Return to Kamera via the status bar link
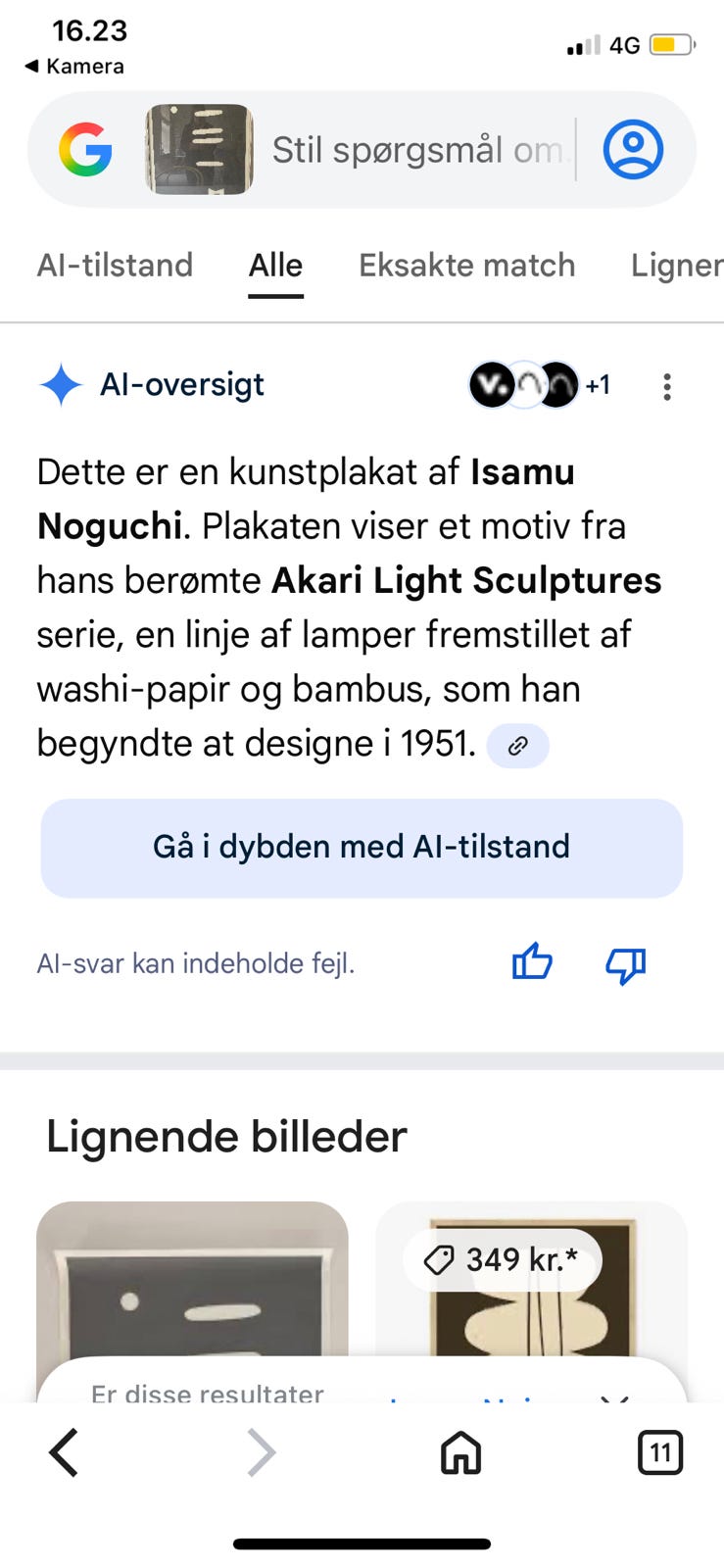The width and height of the screenshot is (724, 1568). pyautogui.click(x=75, y=67)
